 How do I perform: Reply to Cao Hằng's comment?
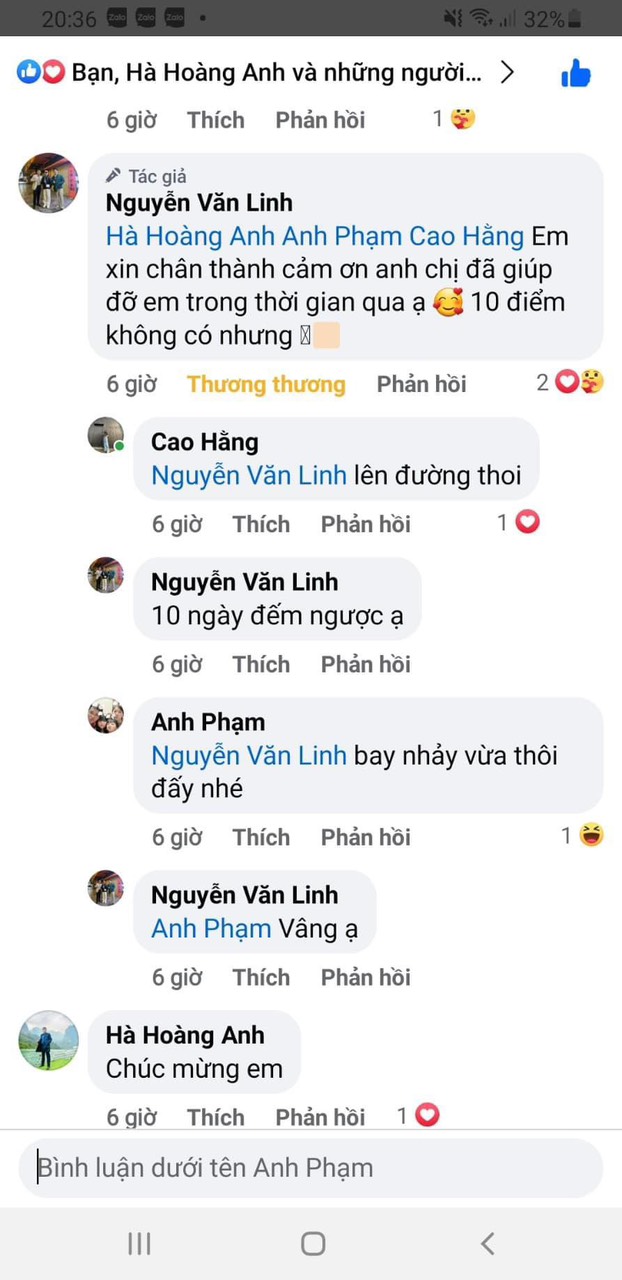click(365, 524)
